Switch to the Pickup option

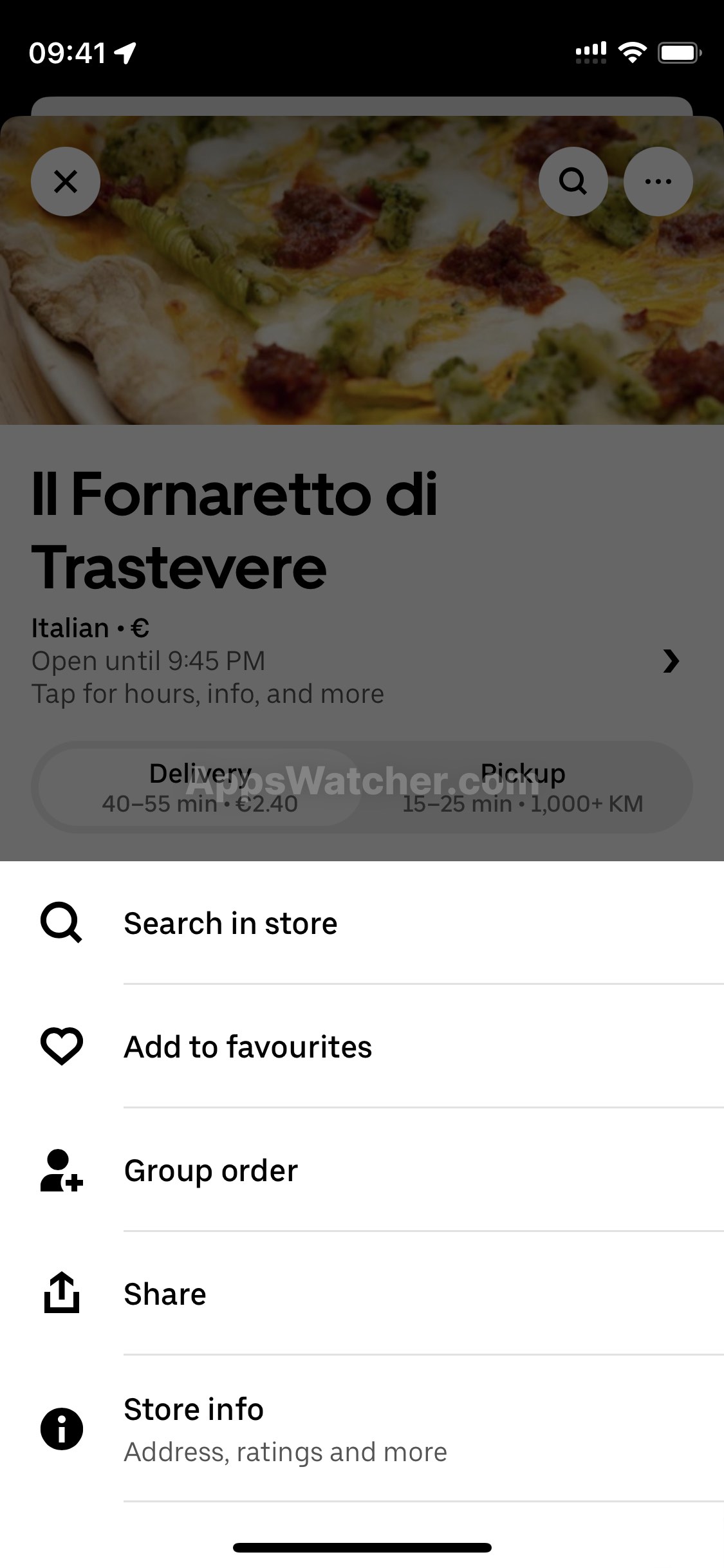[523, 788]
